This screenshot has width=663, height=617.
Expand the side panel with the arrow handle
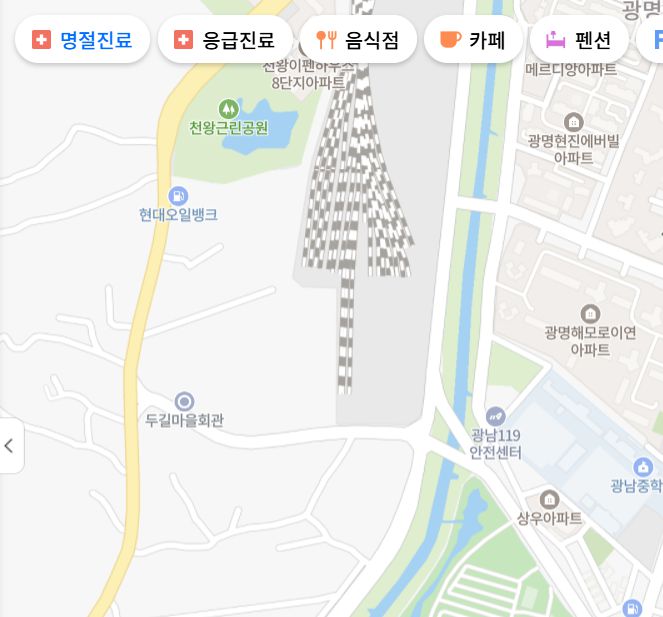(x=10, y=446)
